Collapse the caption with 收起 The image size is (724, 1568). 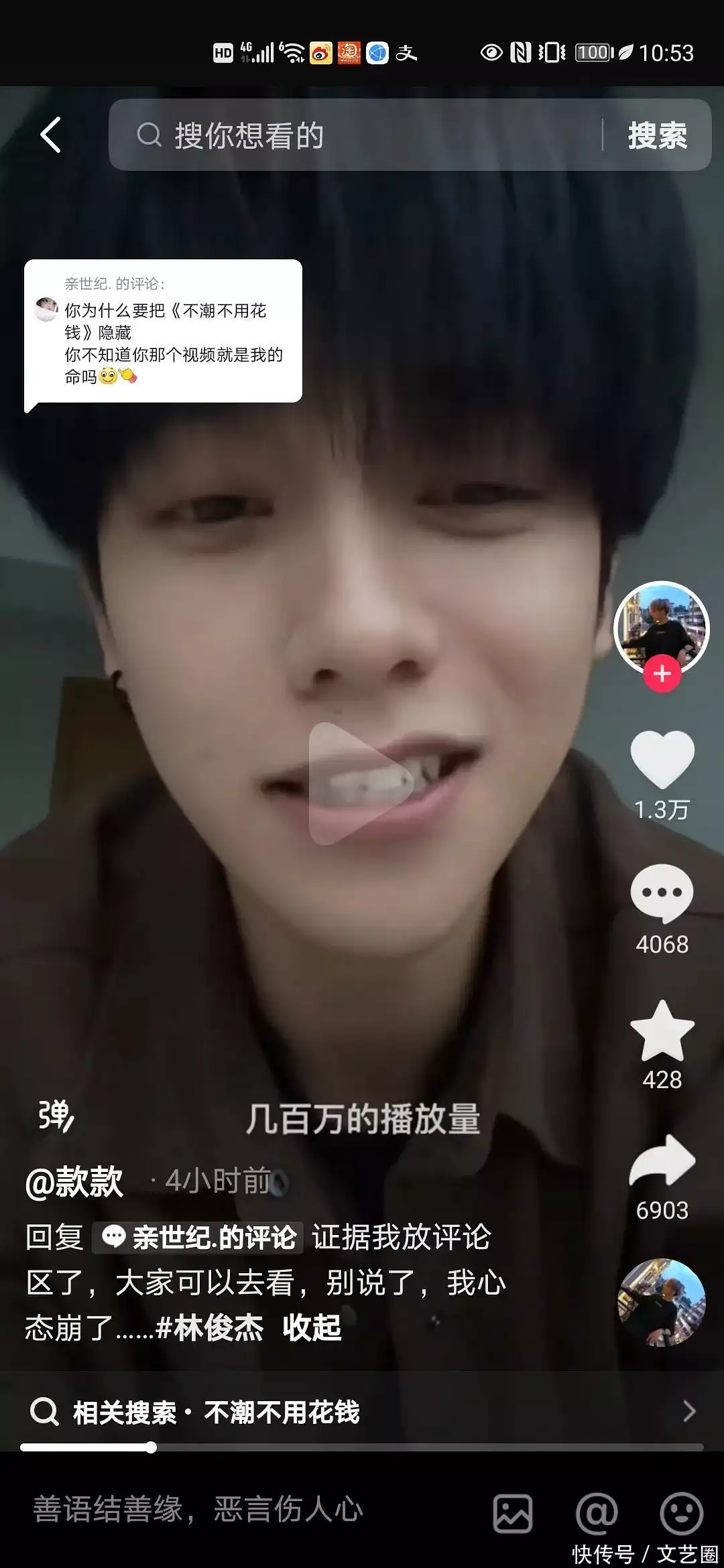coord(312,1327)
